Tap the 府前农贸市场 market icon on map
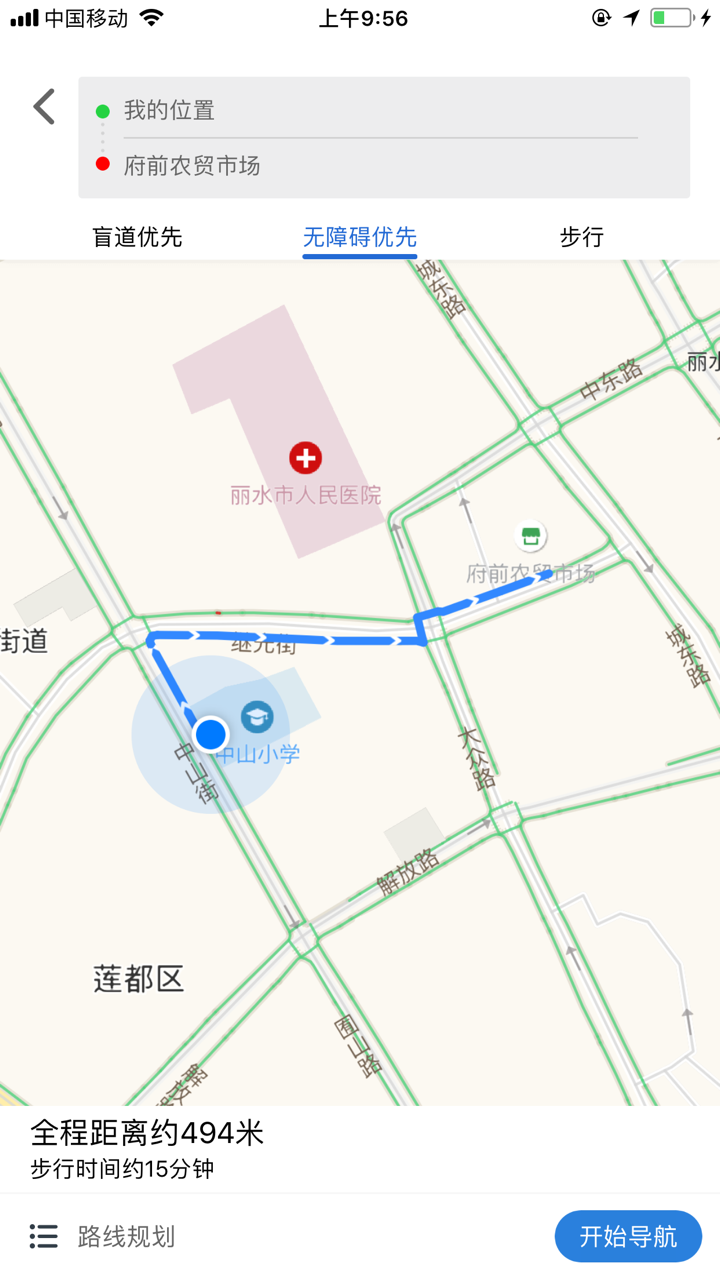Viewport: 720px width, 1280px height. [530, 537]
